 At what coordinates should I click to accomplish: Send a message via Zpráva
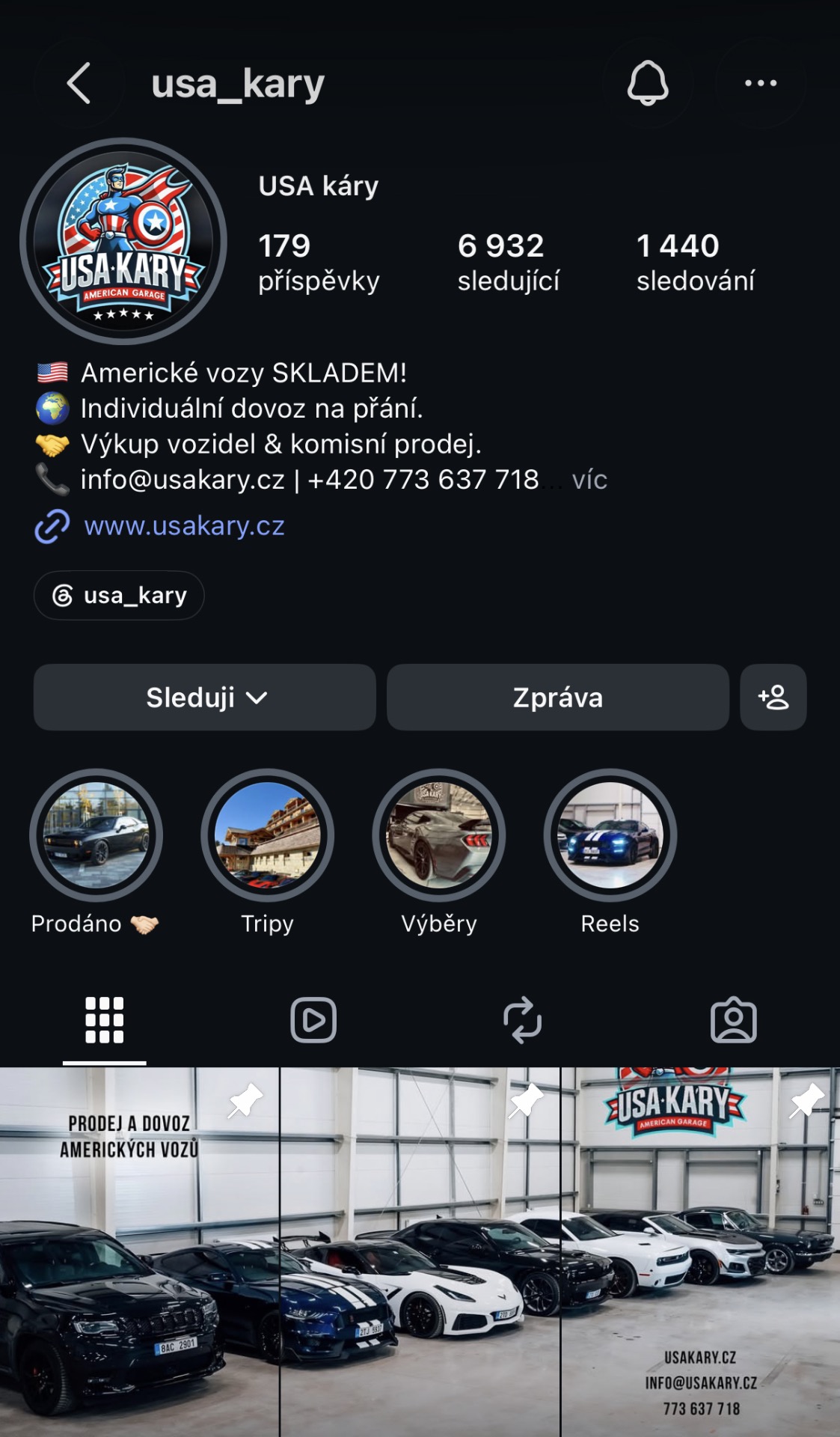click(558, 698)
